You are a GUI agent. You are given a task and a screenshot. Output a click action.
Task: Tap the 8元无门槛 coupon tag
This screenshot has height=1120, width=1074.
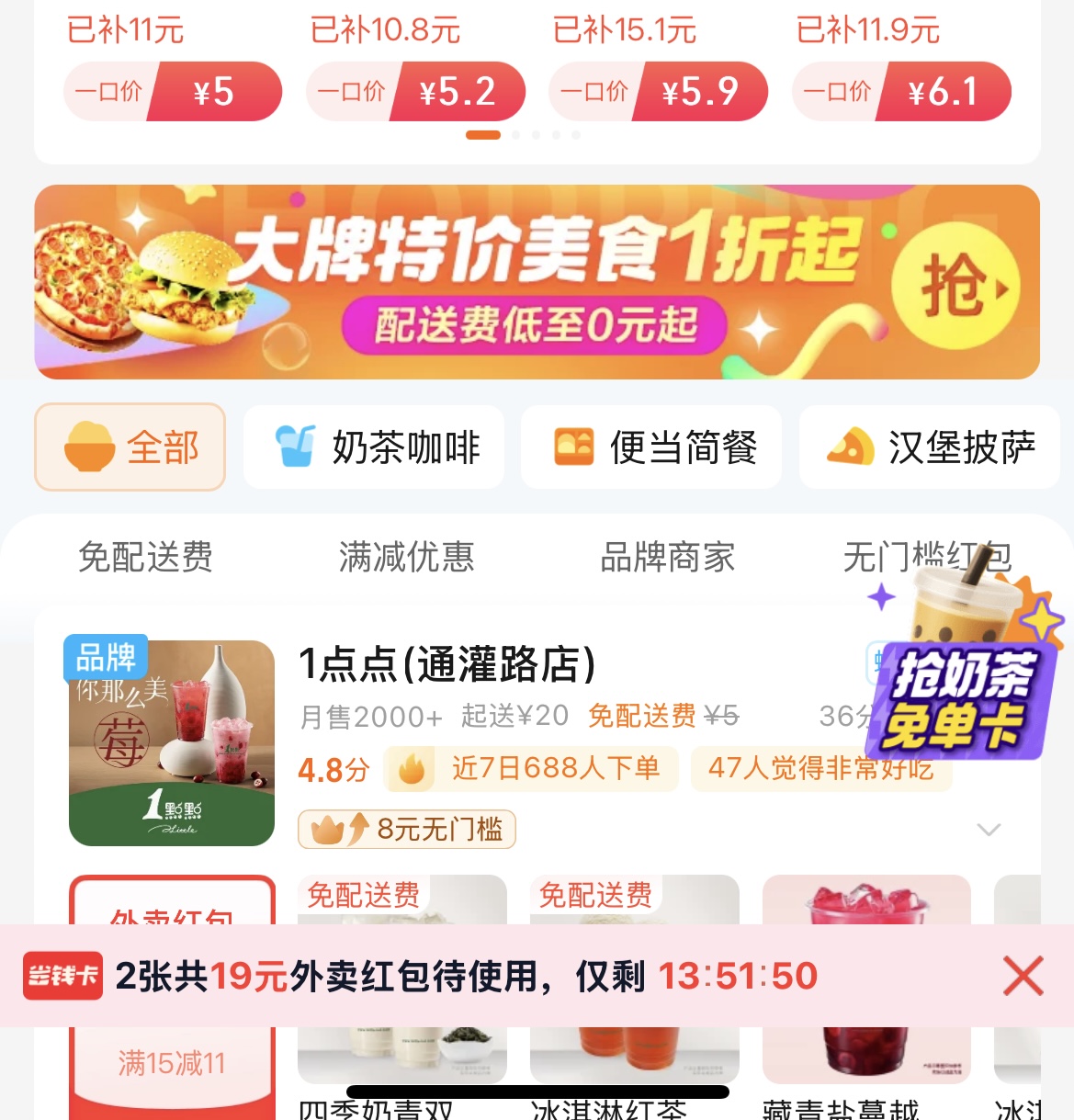[407, 830]
